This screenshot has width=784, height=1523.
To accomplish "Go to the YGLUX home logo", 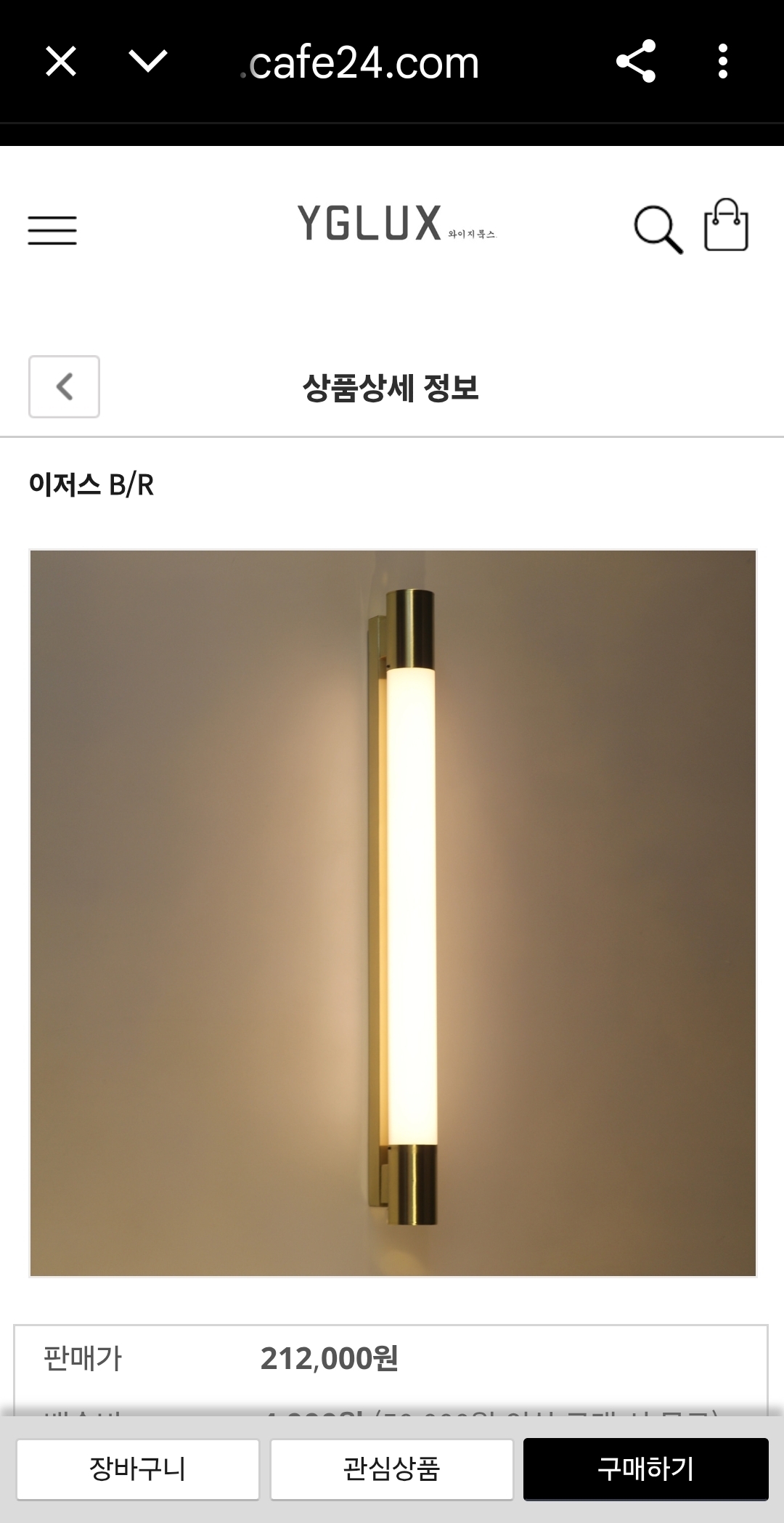I will [396, 224].
